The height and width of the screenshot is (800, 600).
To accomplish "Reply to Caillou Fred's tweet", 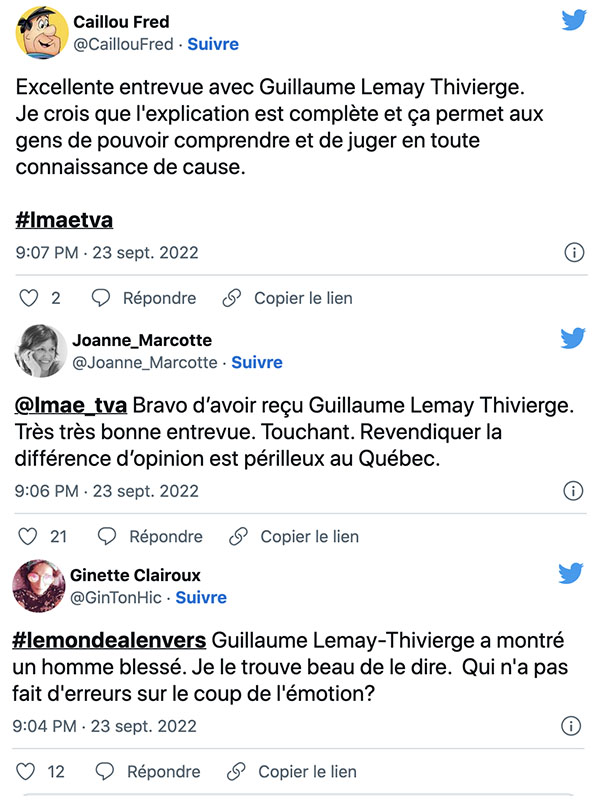I will pos(144,298).
